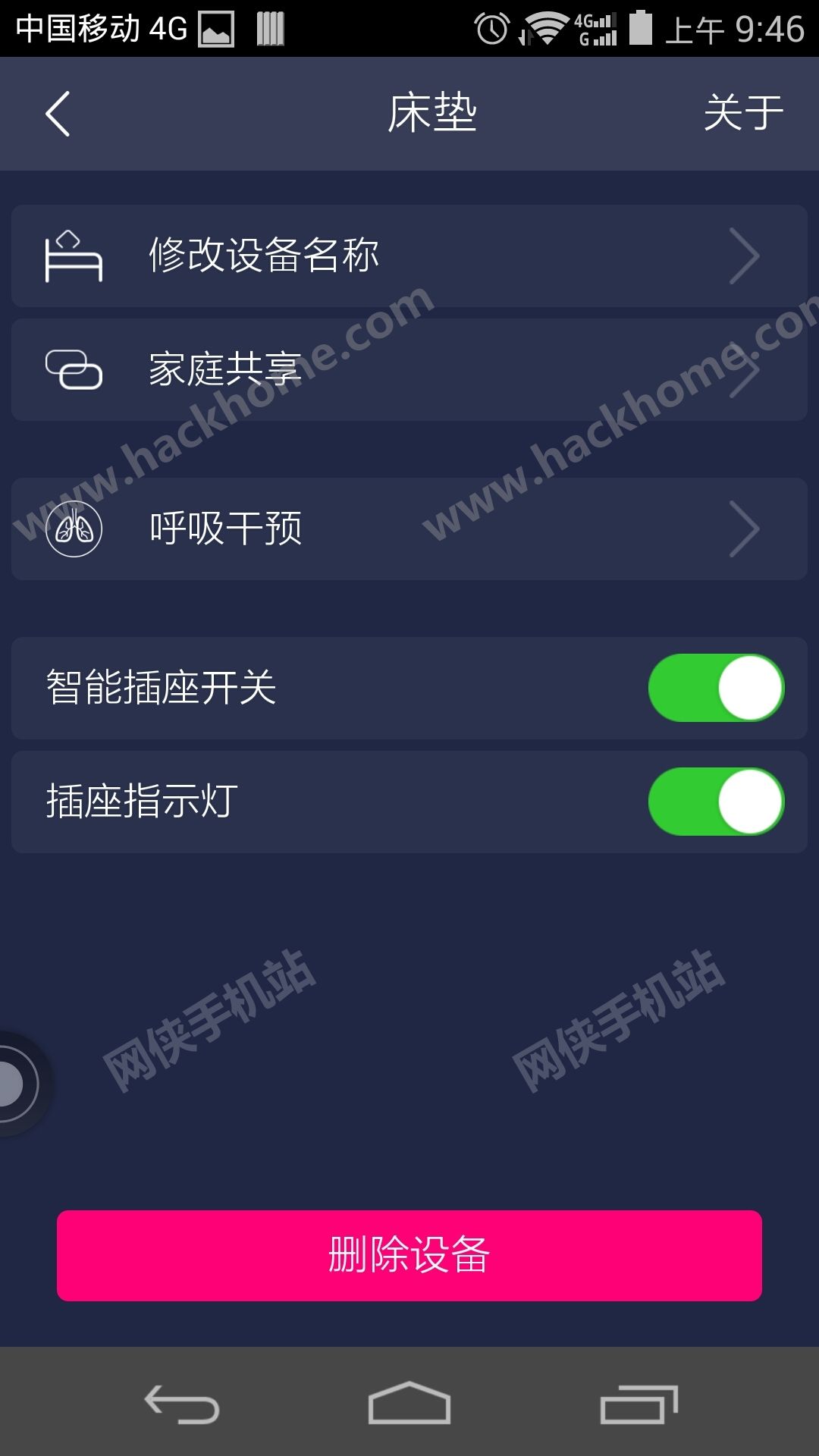Open 家庭共享 settings
819x1456 pixels.
409,369
